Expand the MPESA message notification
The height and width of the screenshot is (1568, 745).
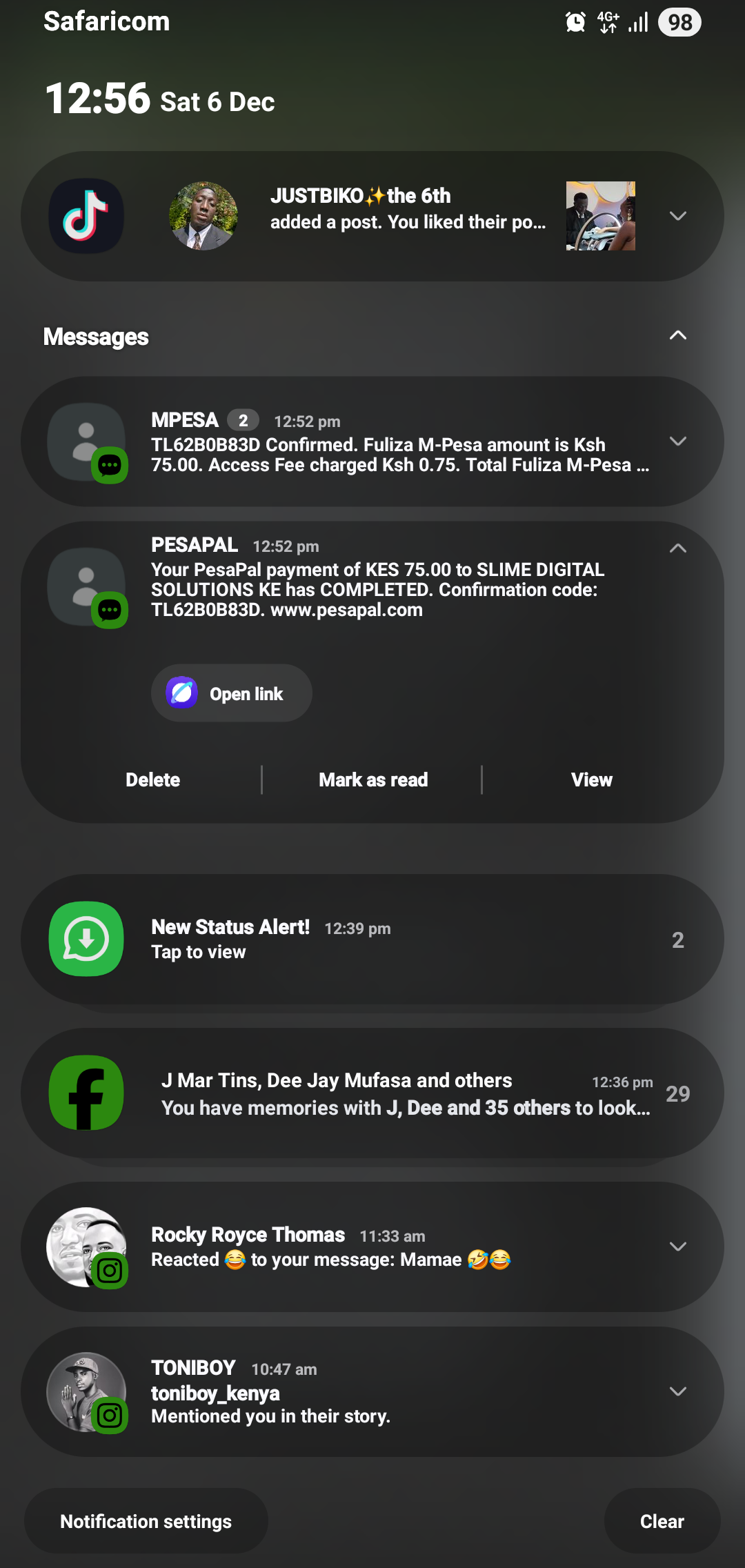[677, 441]
